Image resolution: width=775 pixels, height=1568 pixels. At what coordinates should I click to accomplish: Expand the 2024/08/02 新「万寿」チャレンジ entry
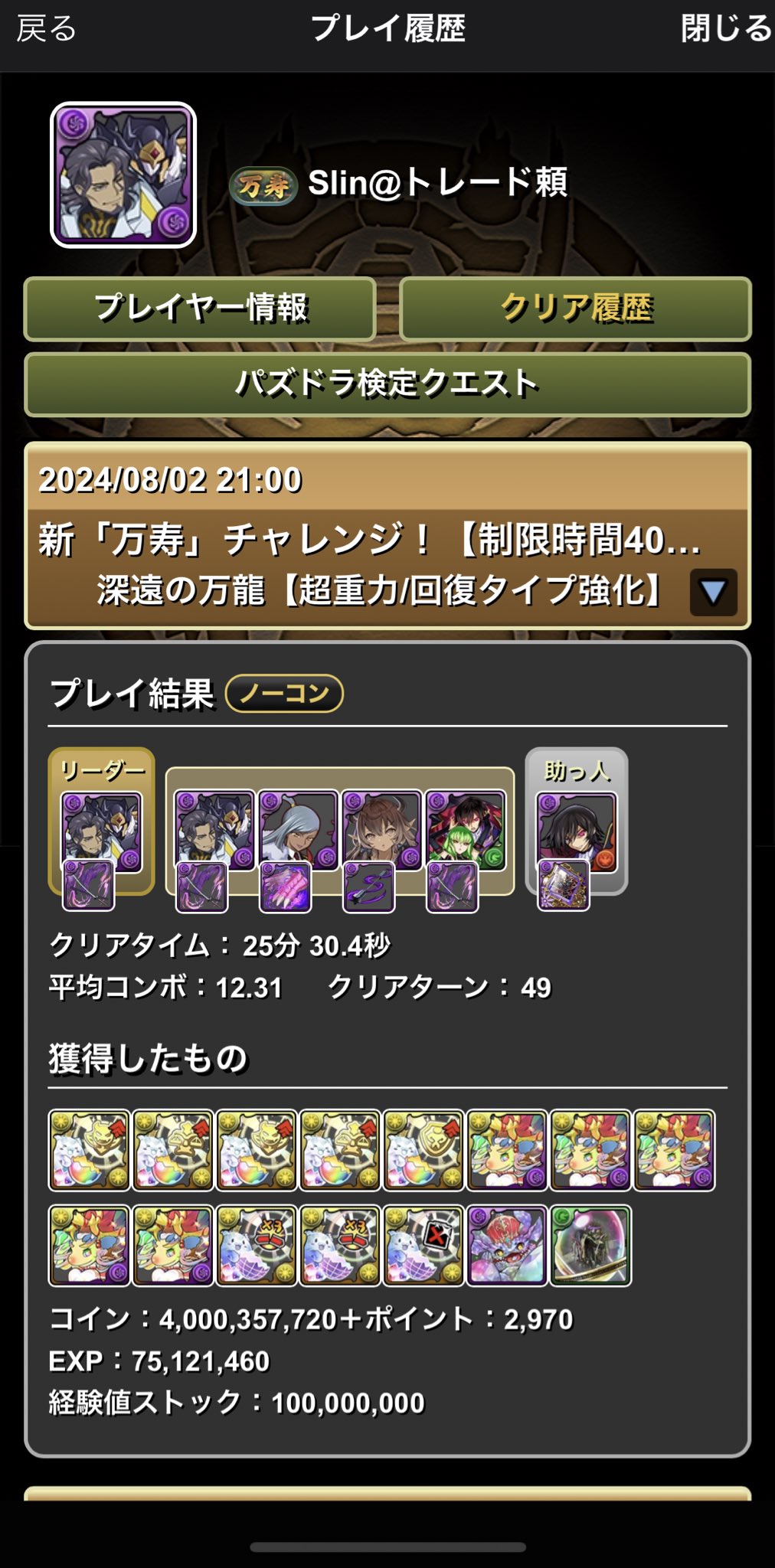713,592
